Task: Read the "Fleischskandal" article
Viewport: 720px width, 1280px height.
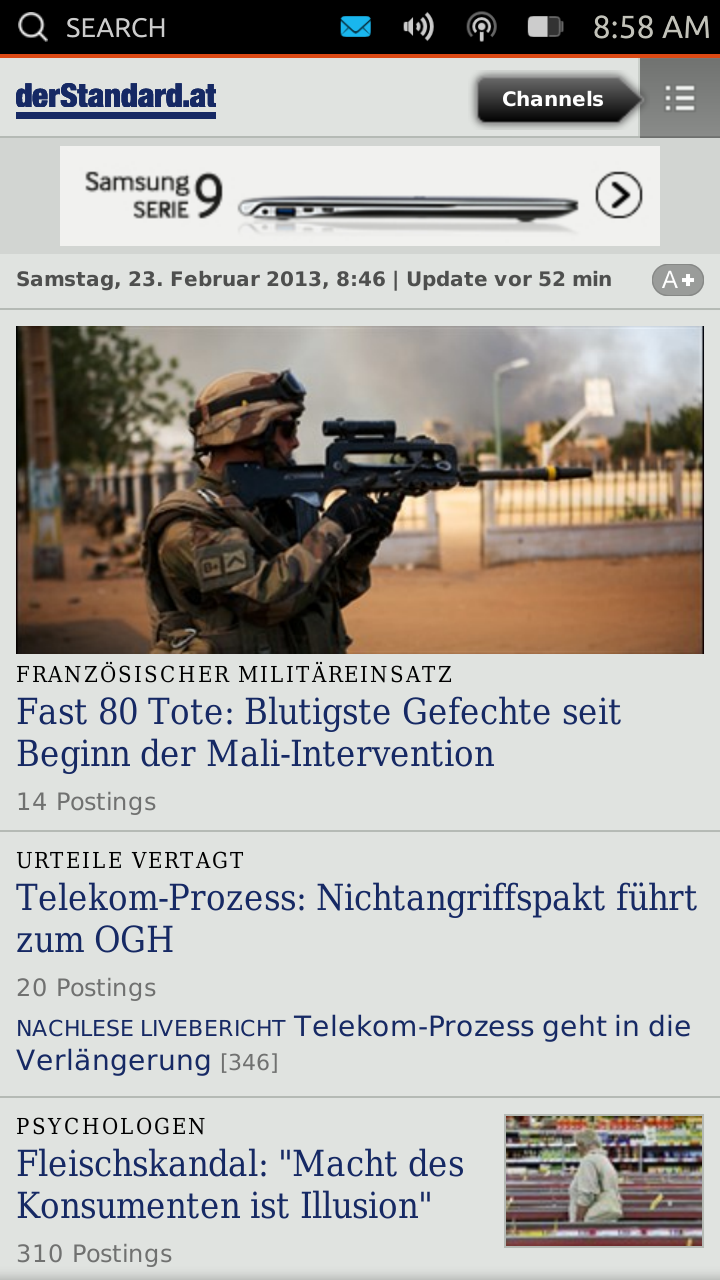Action: point(240,1184)
